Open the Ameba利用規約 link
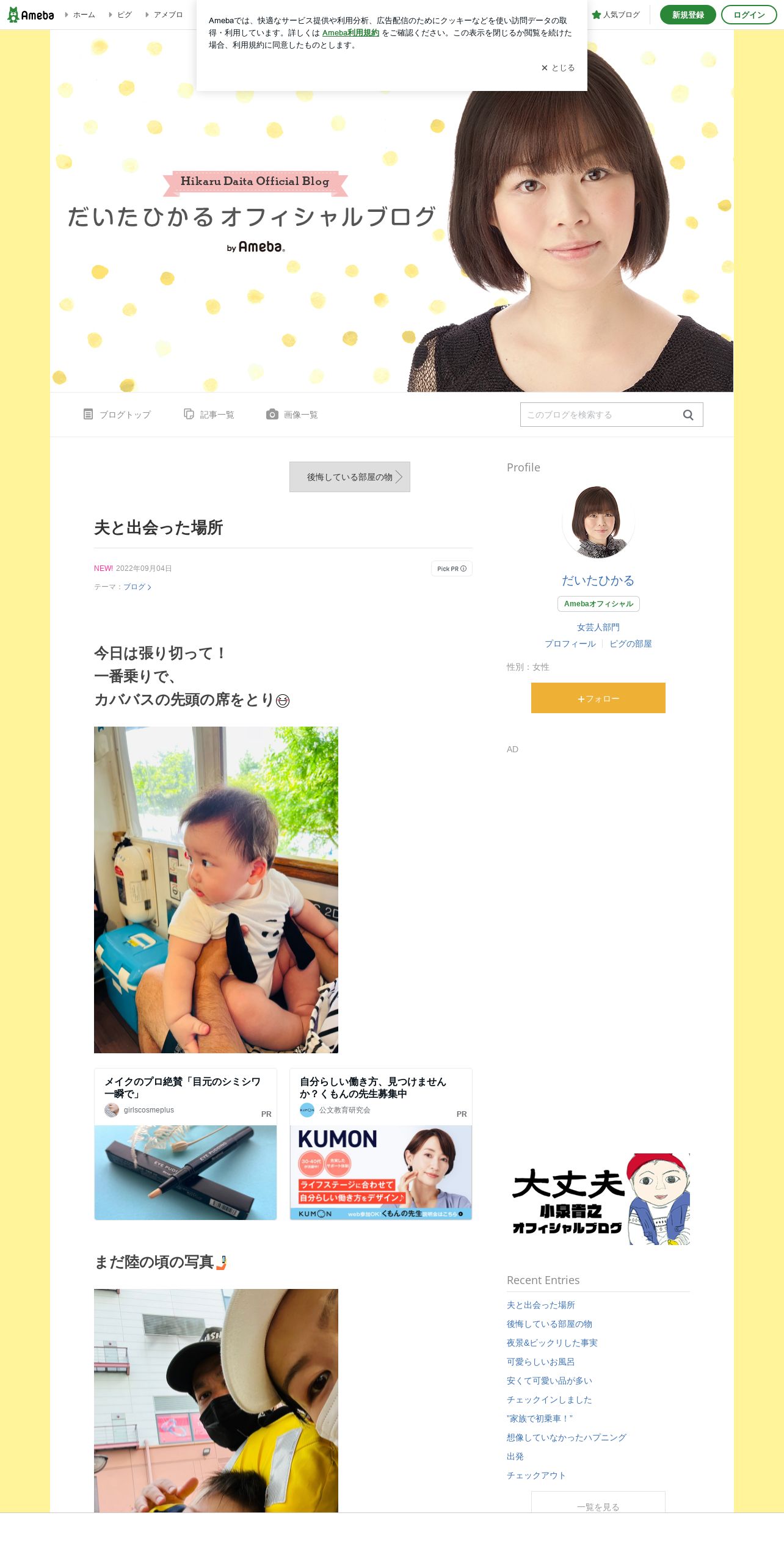This screenshot has height=1568, width=784. click(x=350, y=33)
